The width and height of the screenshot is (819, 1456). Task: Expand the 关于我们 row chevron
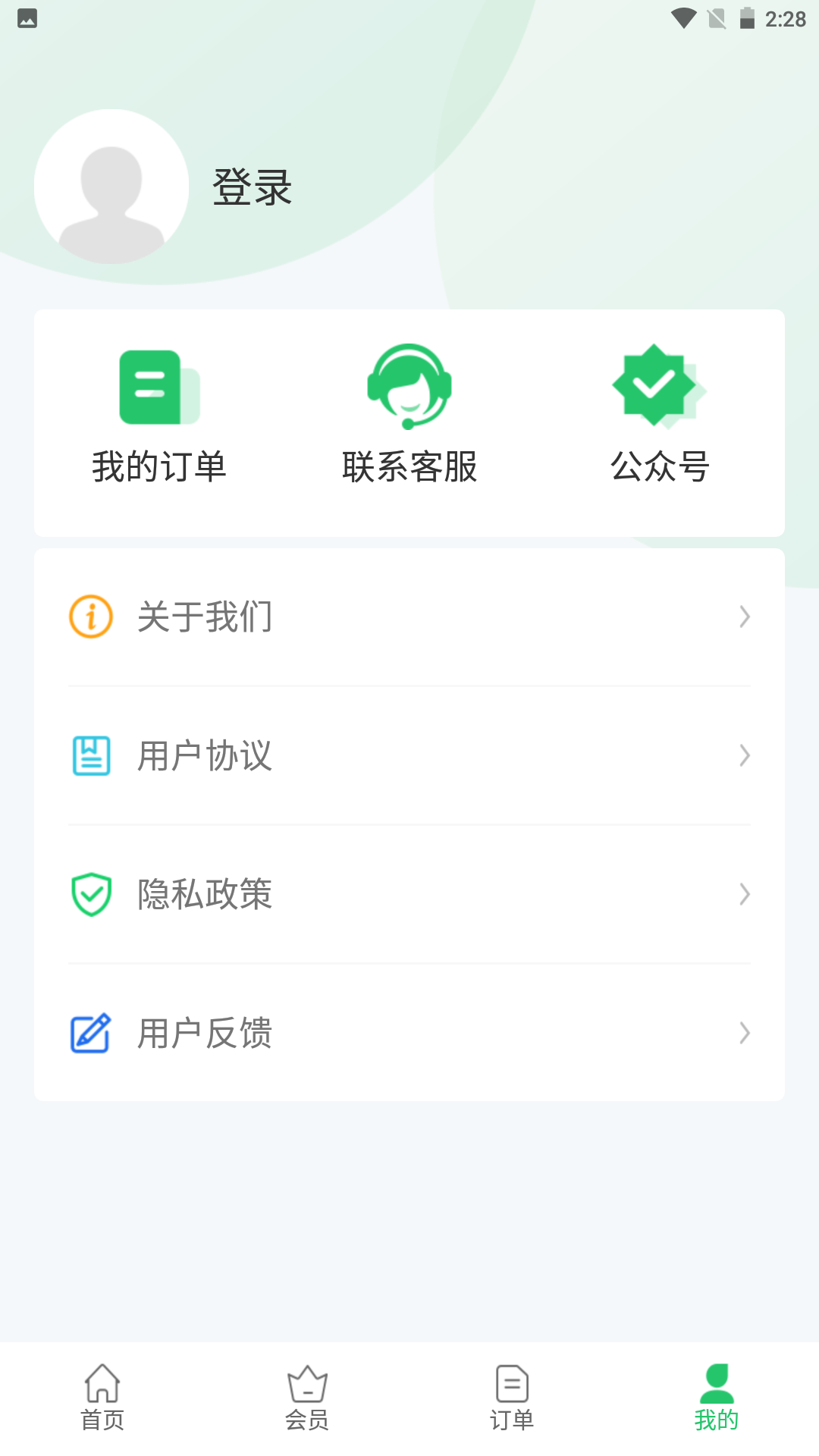pyautogui.click(x=745, y=617)
